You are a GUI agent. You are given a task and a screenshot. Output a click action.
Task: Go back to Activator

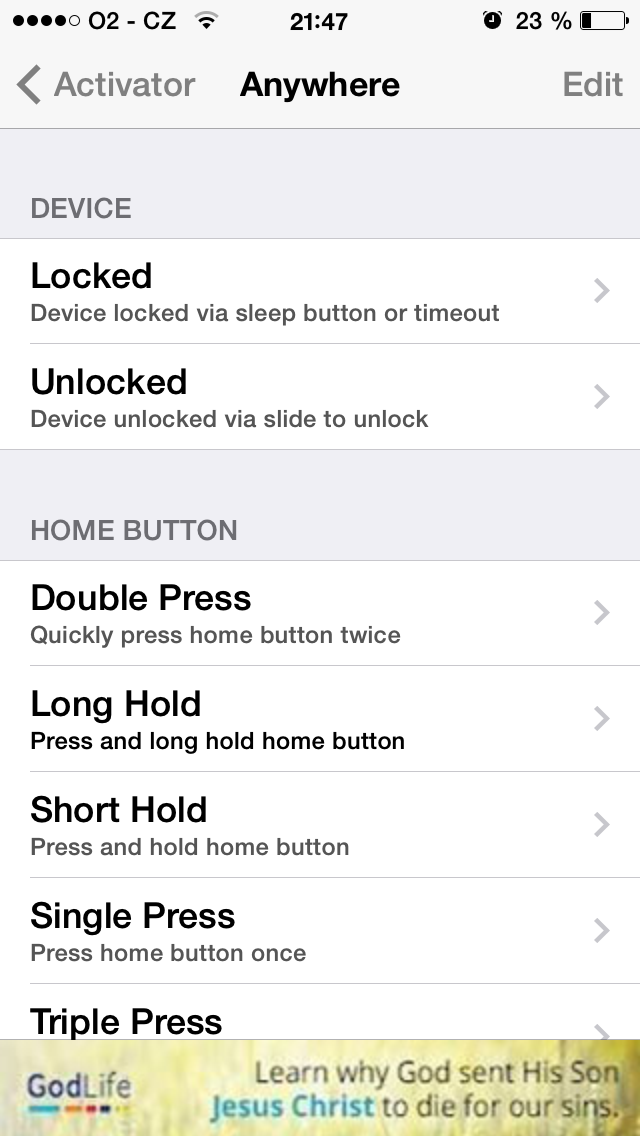(x=106, y=85)
